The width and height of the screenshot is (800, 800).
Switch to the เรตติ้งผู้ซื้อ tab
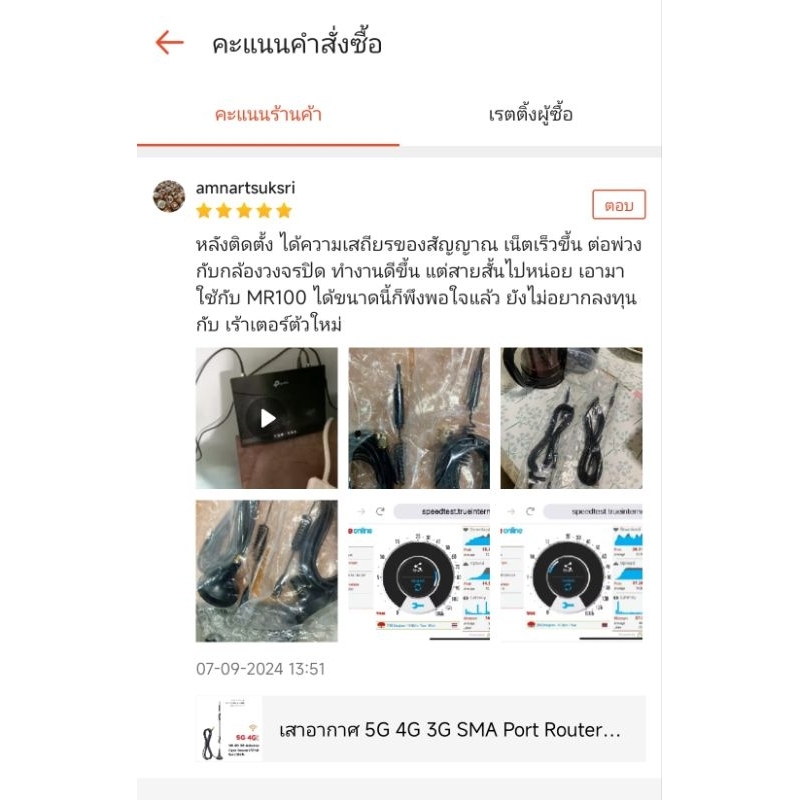[x=531, y=114]
